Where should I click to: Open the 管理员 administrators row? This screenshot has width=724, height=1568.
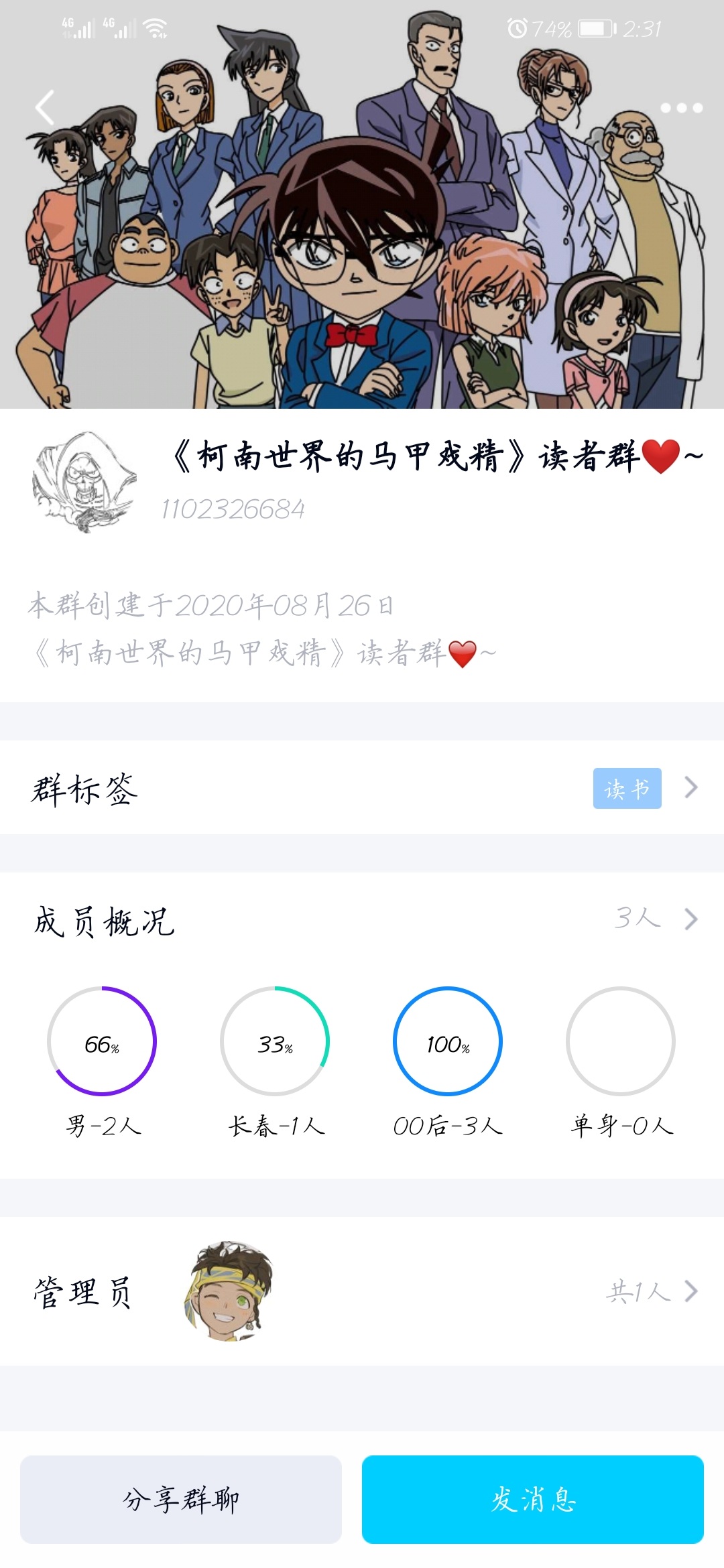[362, 1291]
